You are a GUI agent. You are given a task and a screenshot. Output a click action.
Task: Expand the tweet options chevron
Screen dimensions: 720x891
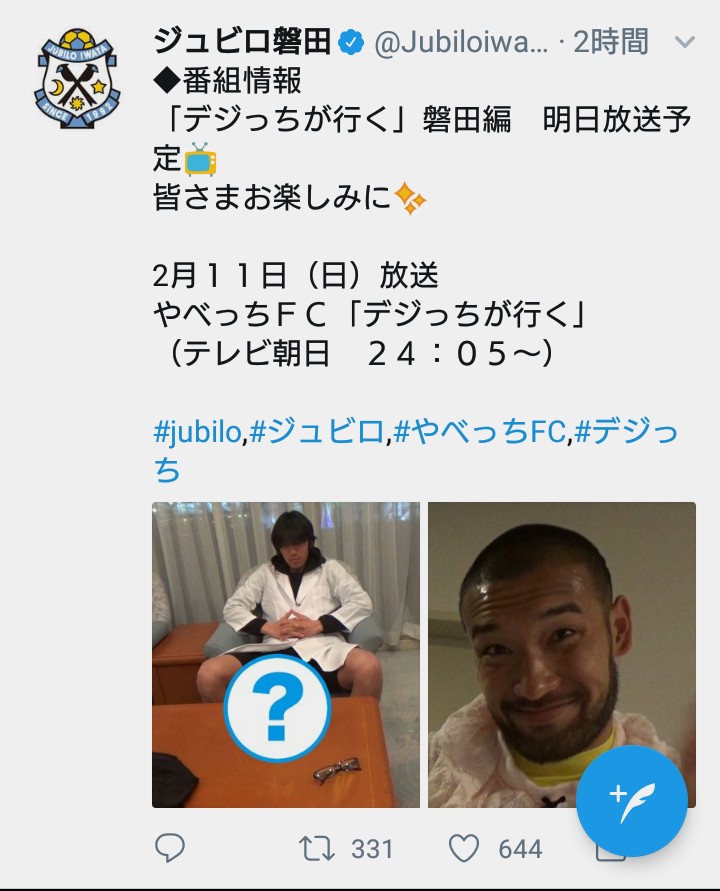(x=685, y=43)
